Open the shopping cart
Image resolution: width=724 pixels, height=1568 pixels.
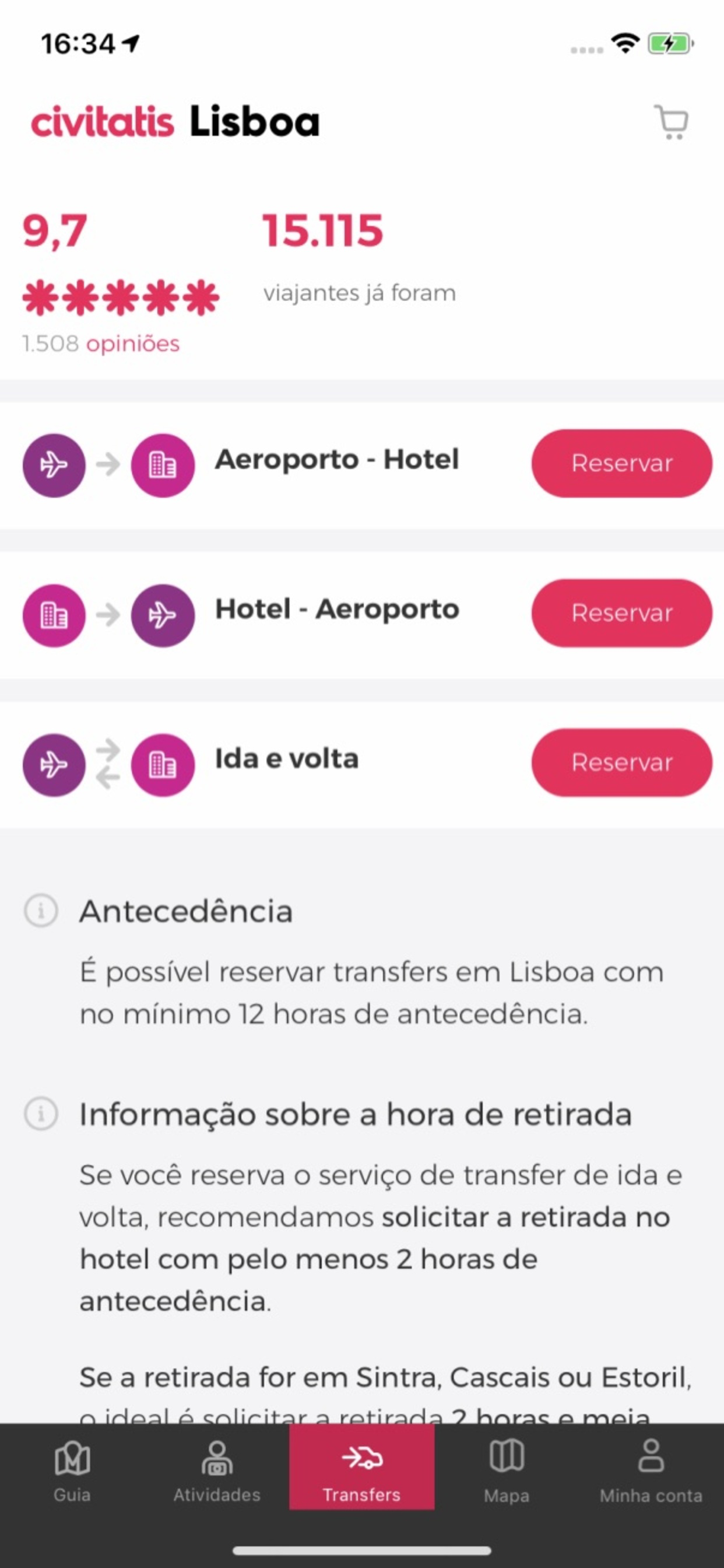pyautogui.click(x=670, y=123)
